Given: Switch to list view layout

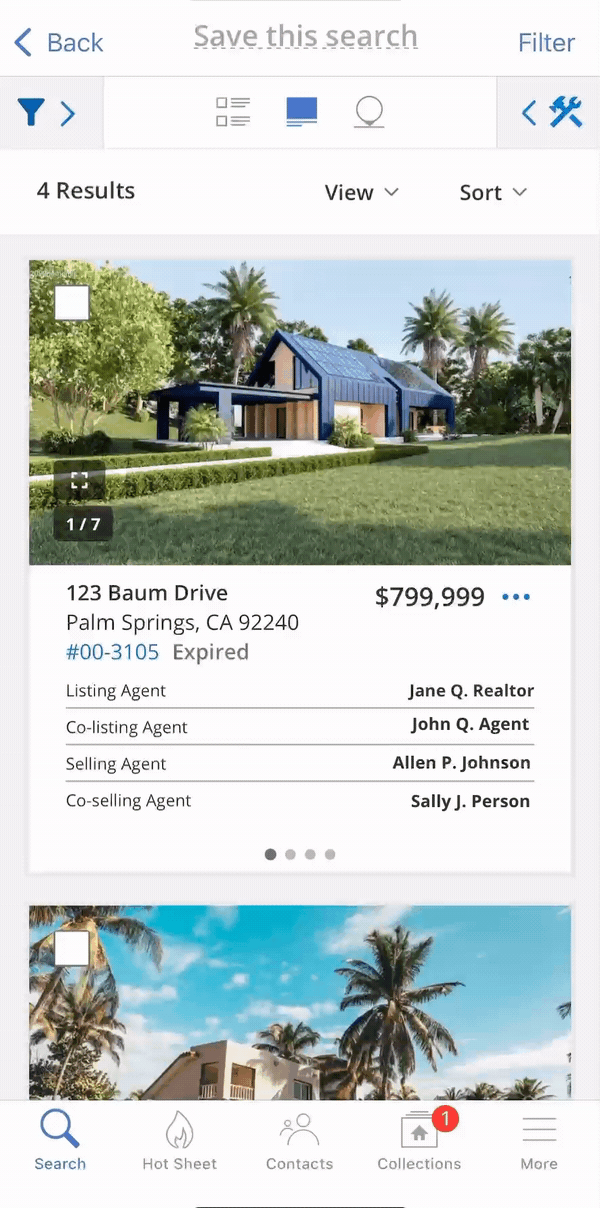Looking at the screenshot, I should (x=233, y=112).
